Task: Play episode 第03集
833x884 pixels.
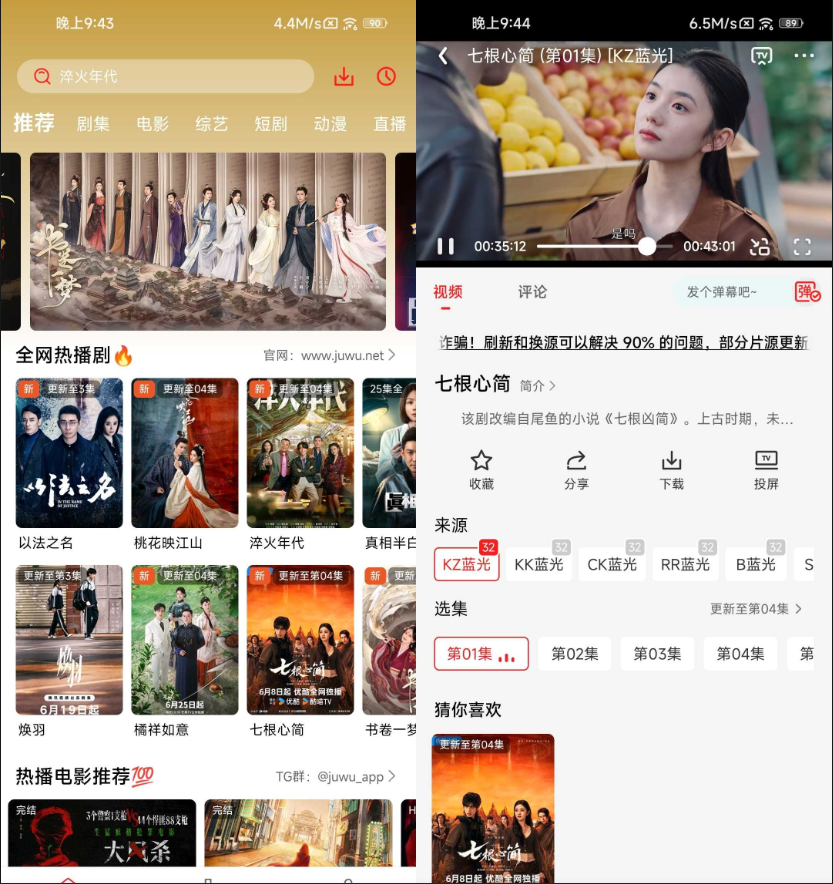Action: [x=657, y=654]
